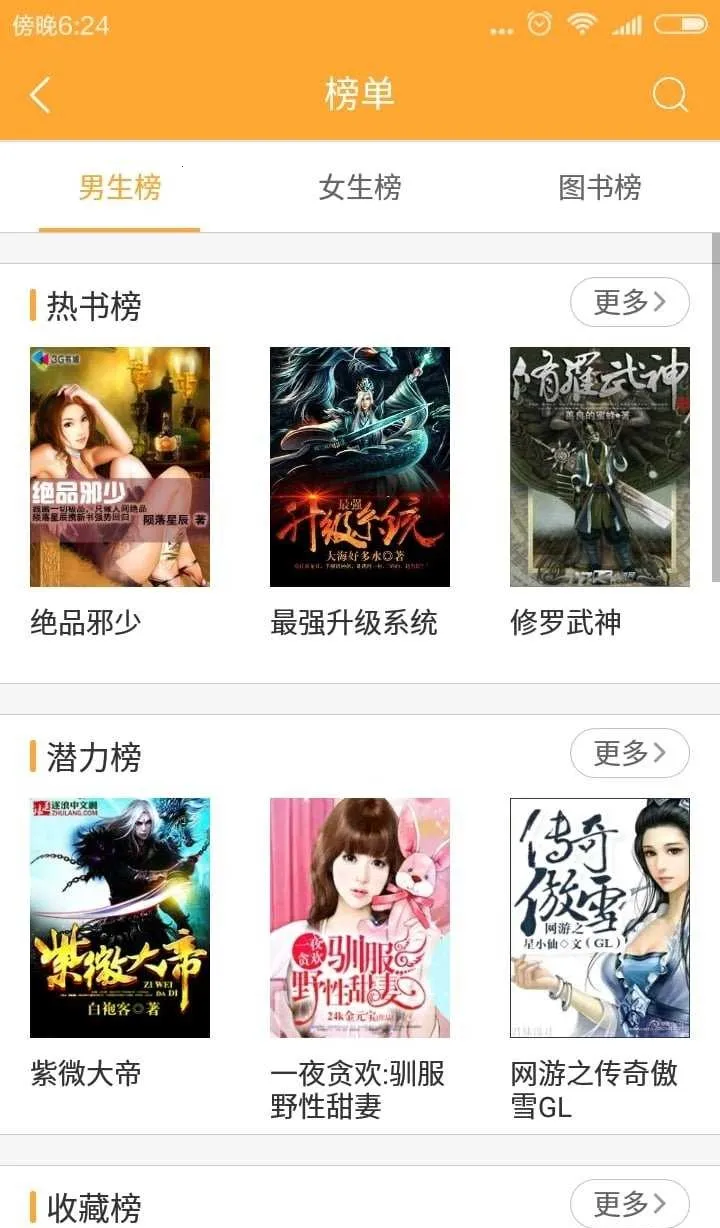
Task: Open the book 网游之传奇傲雪GL
Action: pyautogui.click(x=599, y=917)
